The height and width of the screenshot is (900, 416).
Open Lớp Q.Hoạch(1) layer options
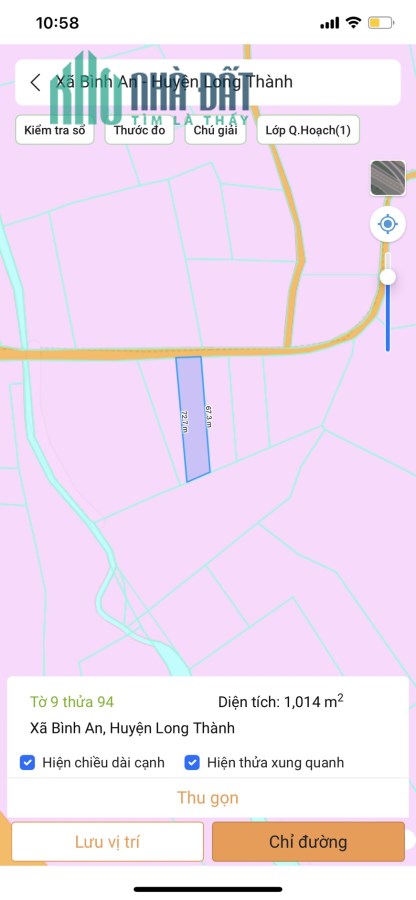[x=308, y=130]
